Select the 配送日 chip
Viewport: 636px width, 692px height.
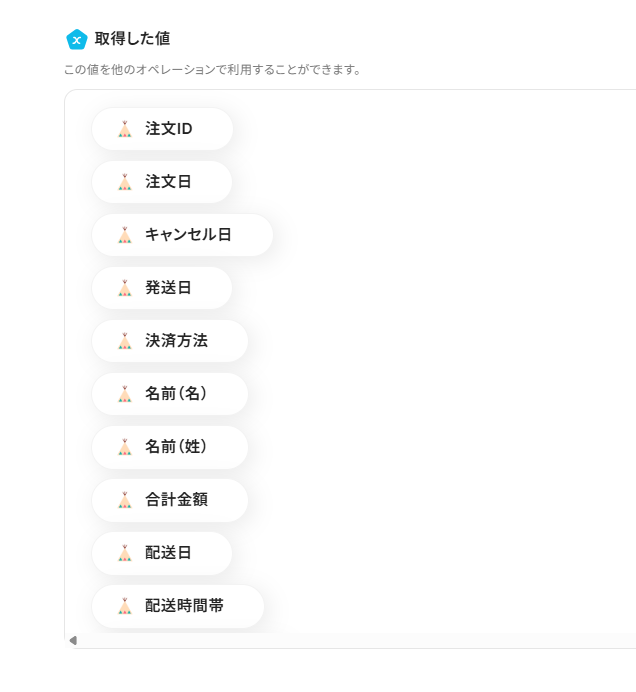pos(162,553)
